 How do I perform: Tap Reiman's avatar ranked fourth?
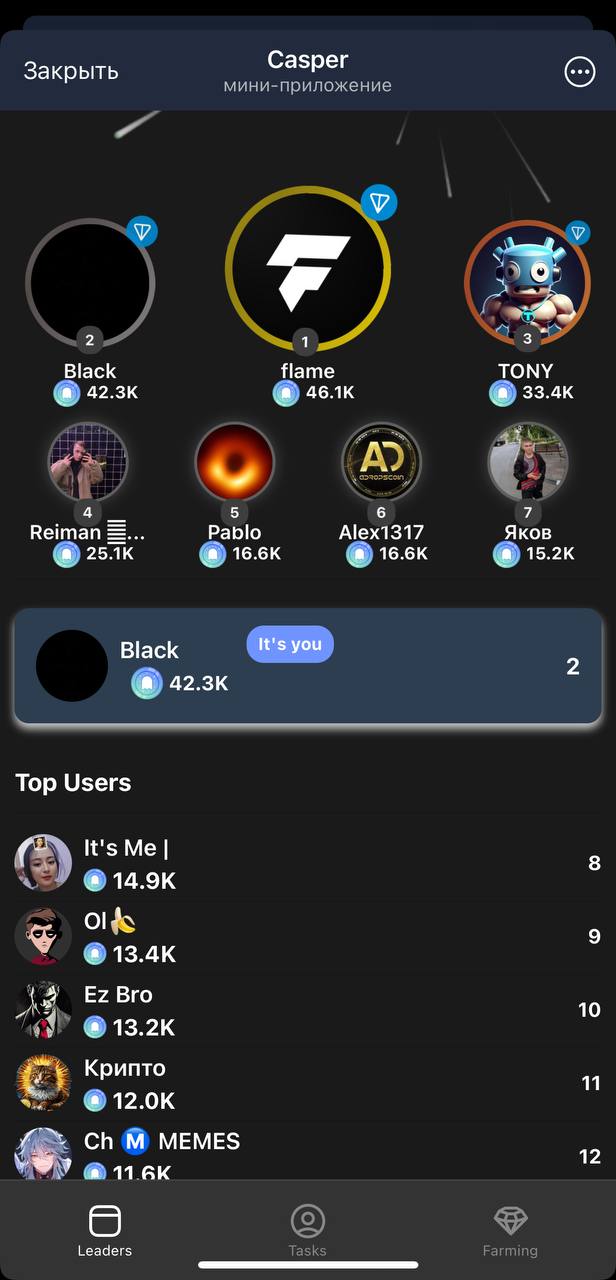tap(88, 463)
